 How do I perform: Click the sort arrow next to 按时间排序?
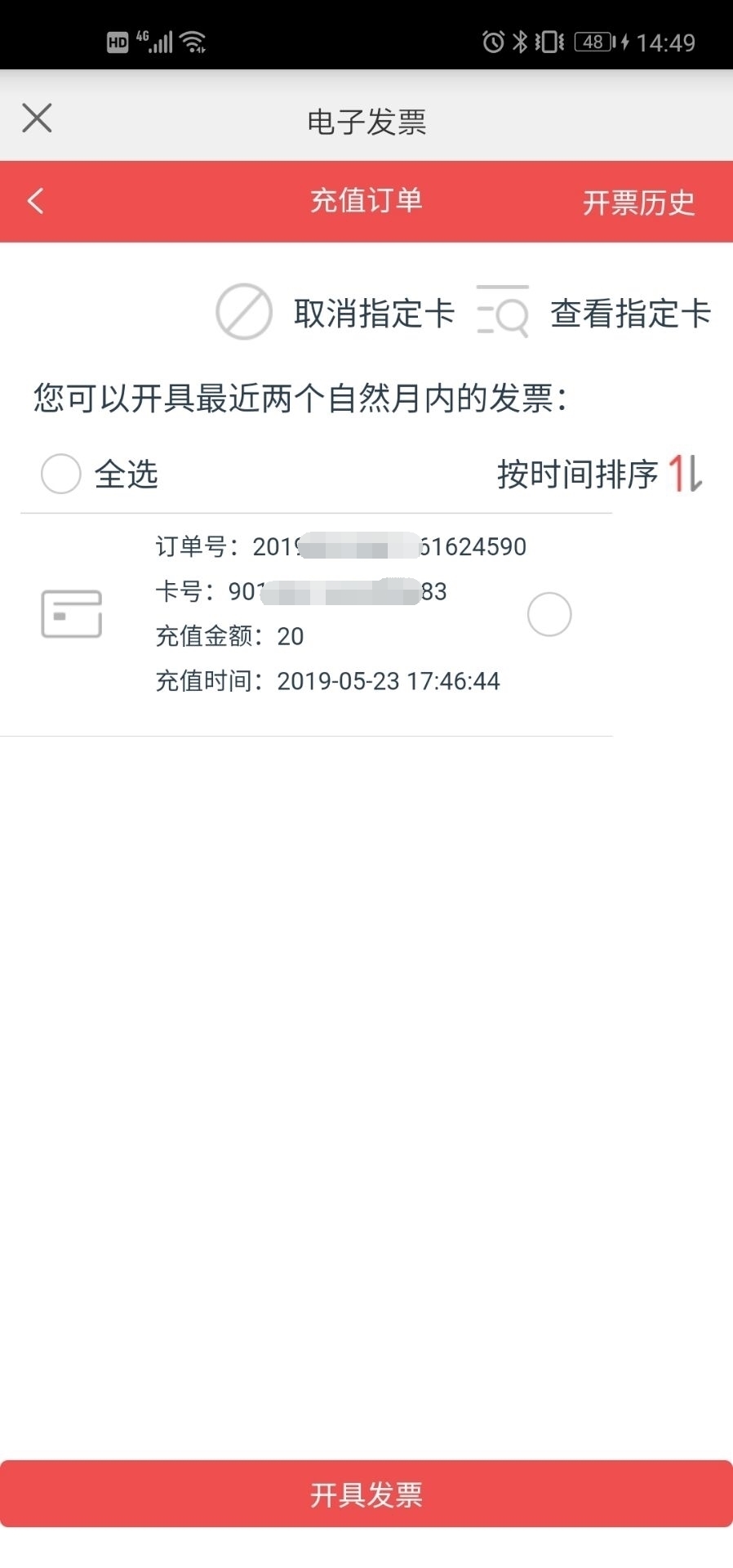[x=684, y=474]
